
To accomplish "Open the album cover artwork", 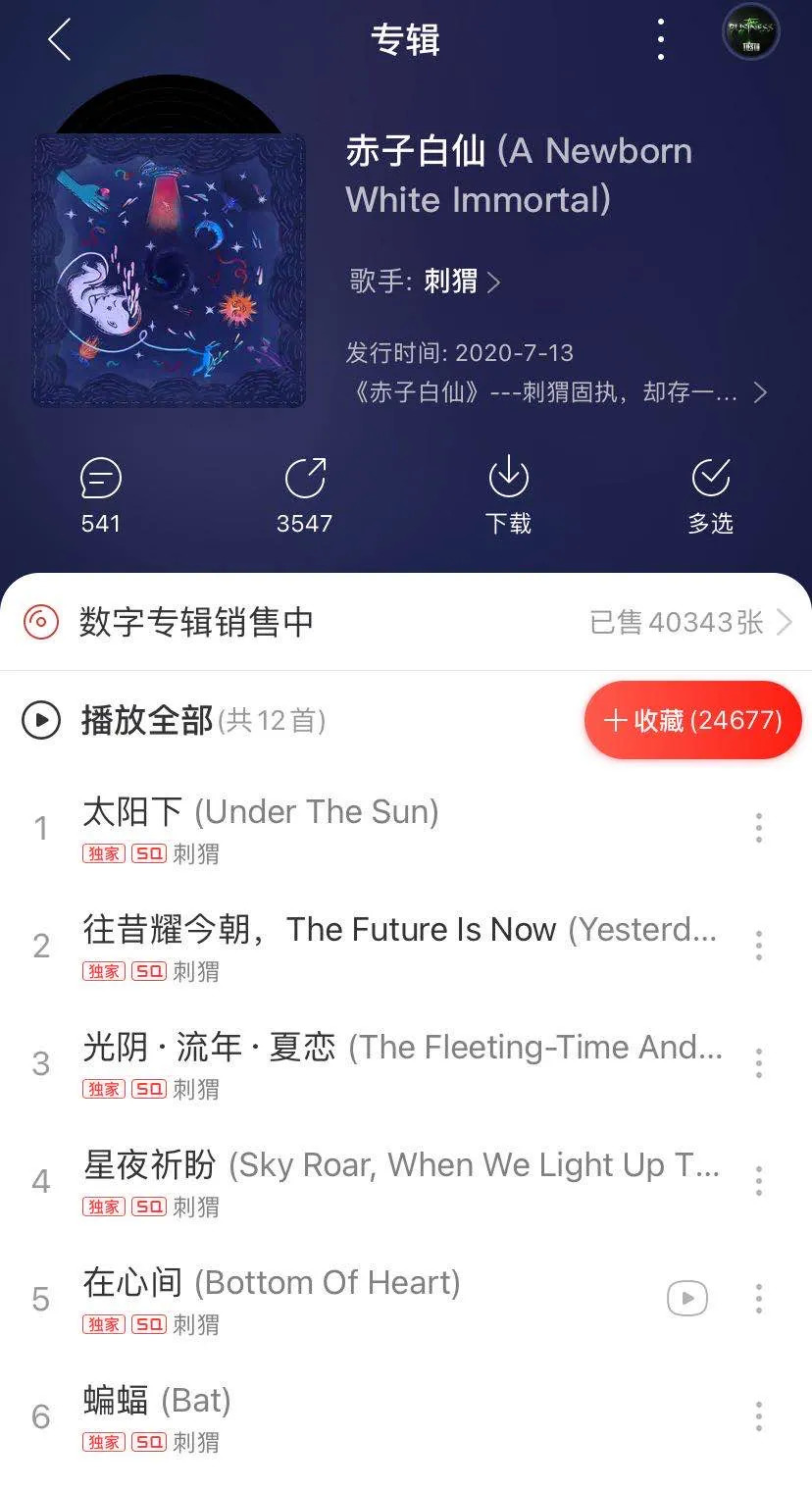I will tap(169, 270).
